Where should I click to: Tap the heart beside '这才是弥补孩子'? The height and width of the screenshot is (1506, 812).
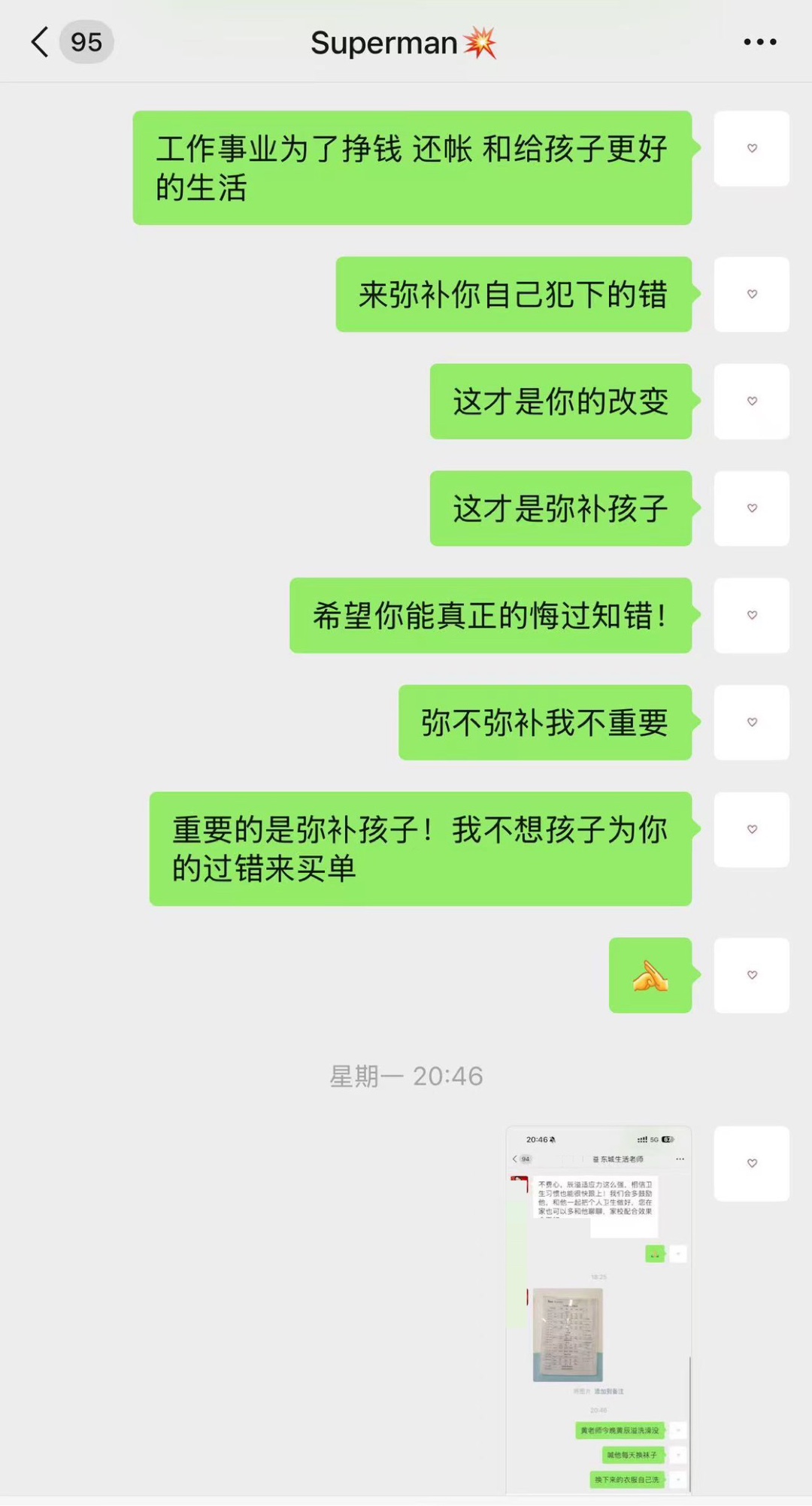tap(751, 508)
